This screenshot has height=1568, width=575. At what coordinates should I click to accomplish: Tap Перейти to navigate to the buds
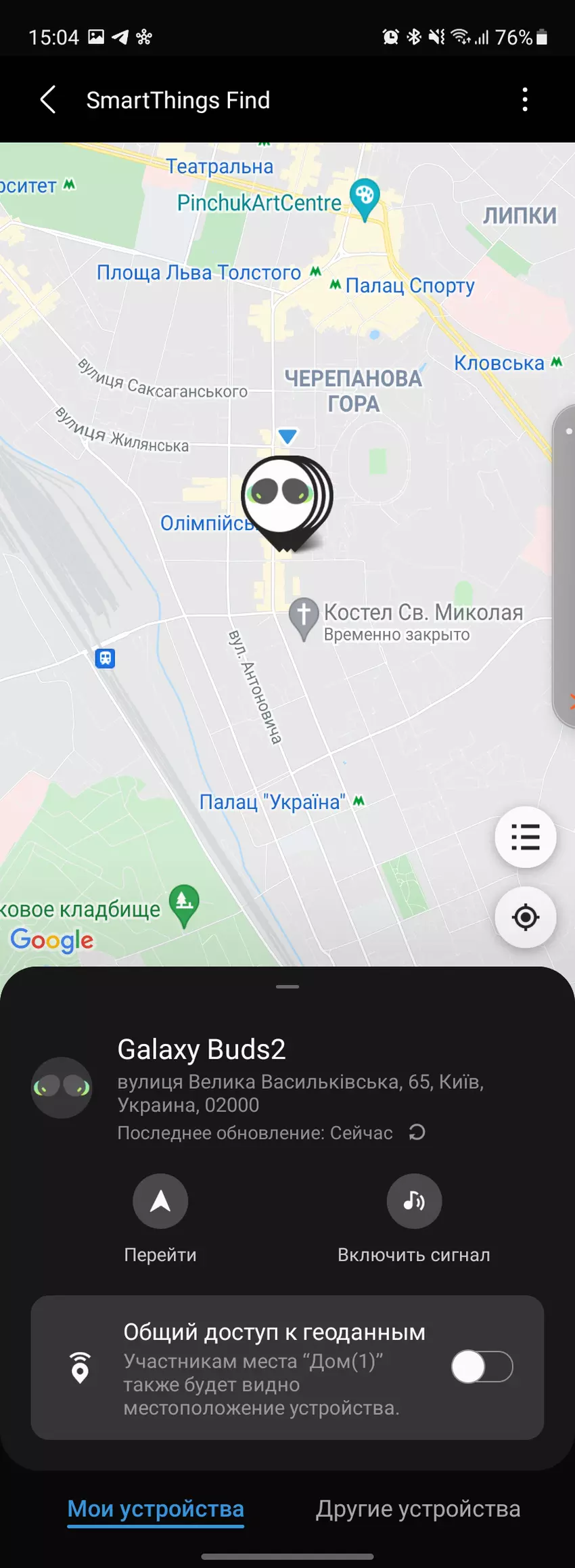point(160,1200)
